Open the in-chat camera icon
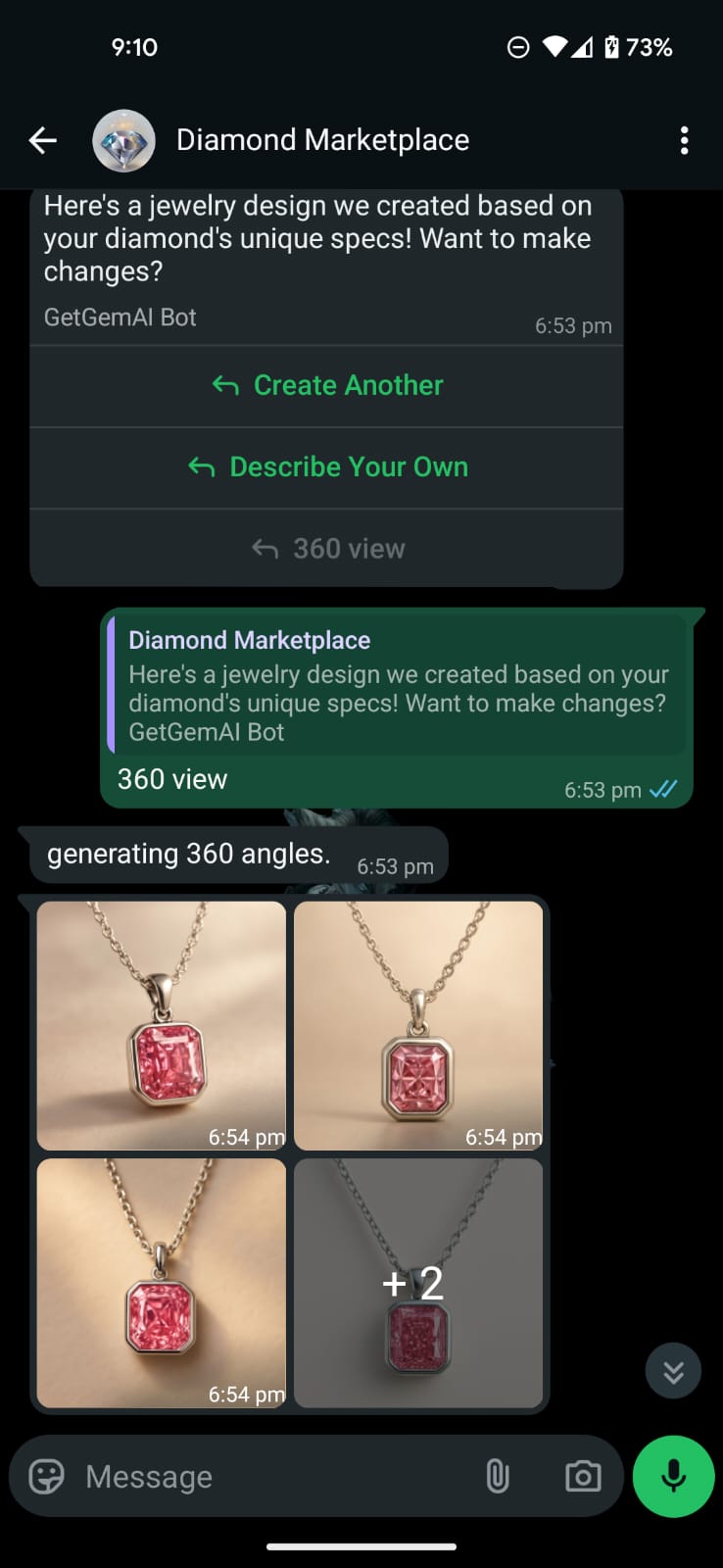 [x=583, y=1476]
